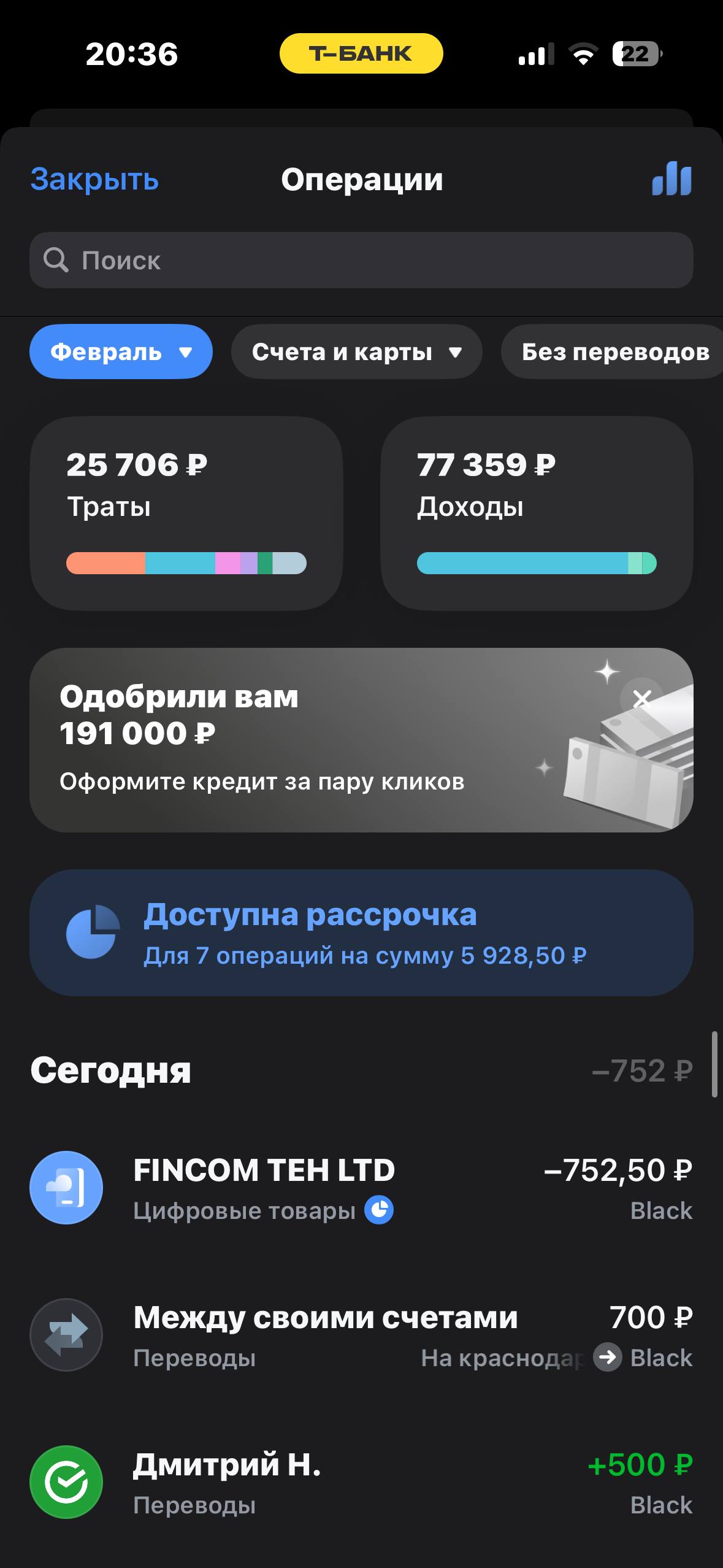Open the Счета и карты filter
This screenshot has width=723, height=1568.
pos(356,352)
